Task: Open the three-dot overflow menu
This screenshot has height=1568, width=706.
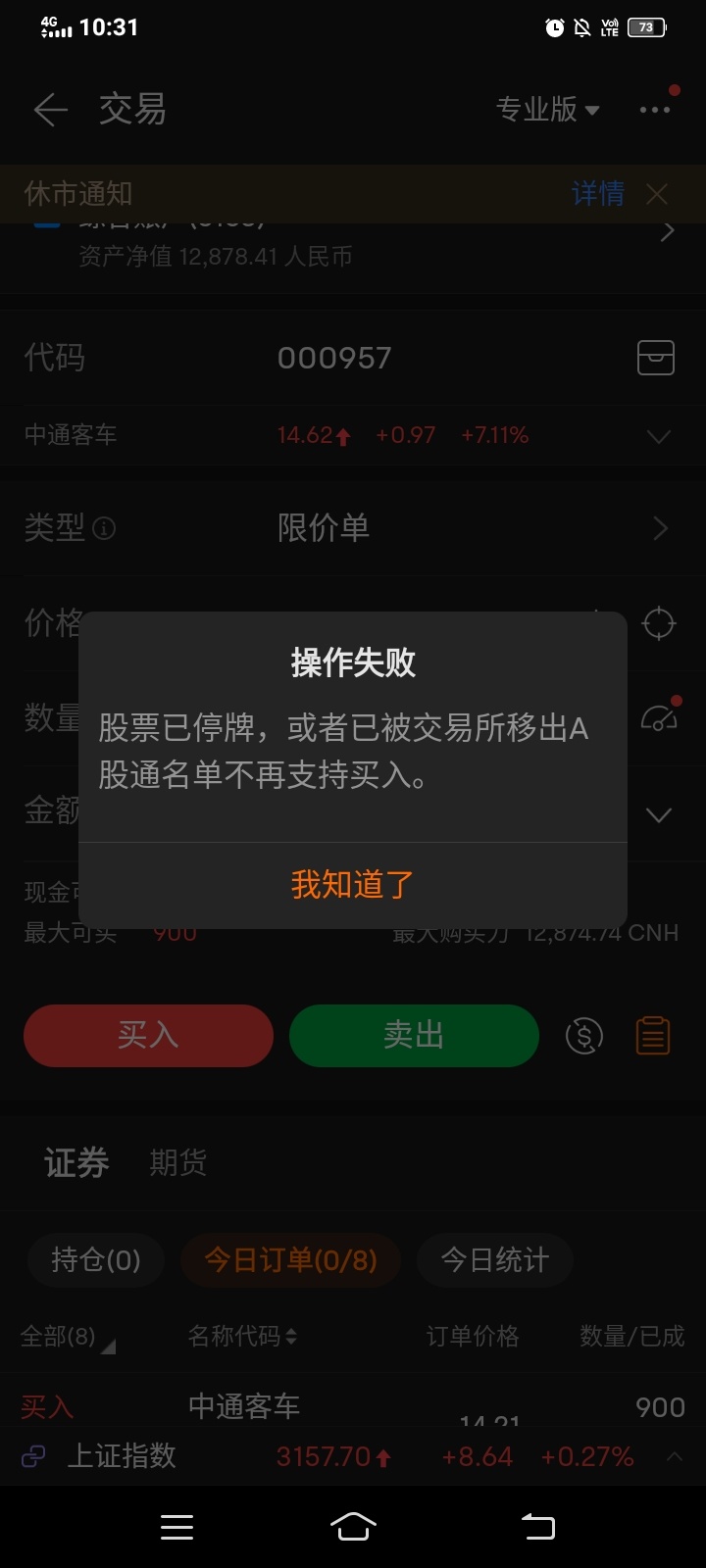Action: (655, 110)
